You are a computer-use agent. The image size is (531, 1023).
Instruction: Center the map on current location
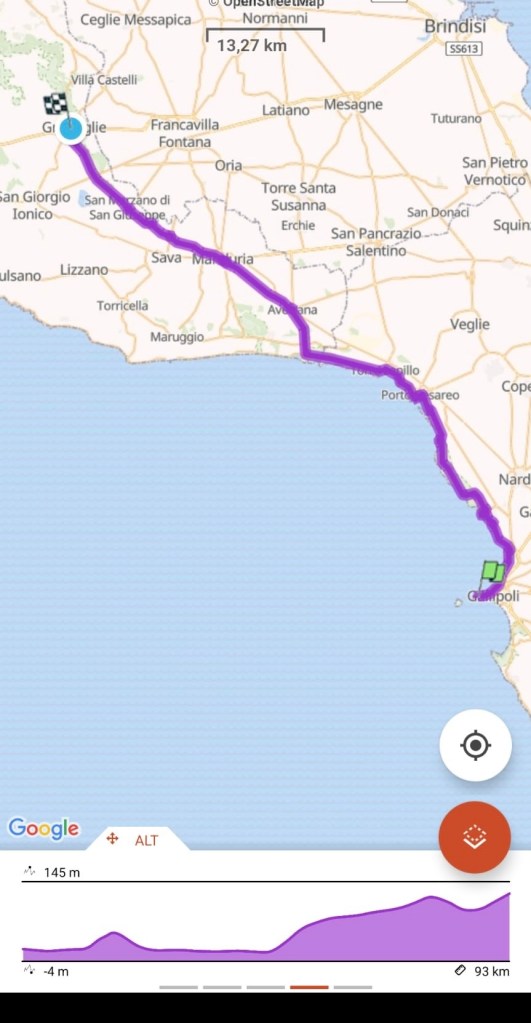point(476,745)
